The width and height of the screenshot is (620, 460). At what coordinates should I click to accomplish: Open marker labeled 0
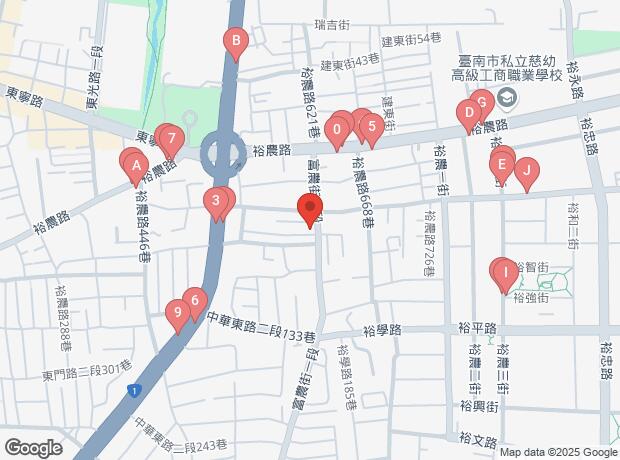pyautogui.click(x=338, y=128)
